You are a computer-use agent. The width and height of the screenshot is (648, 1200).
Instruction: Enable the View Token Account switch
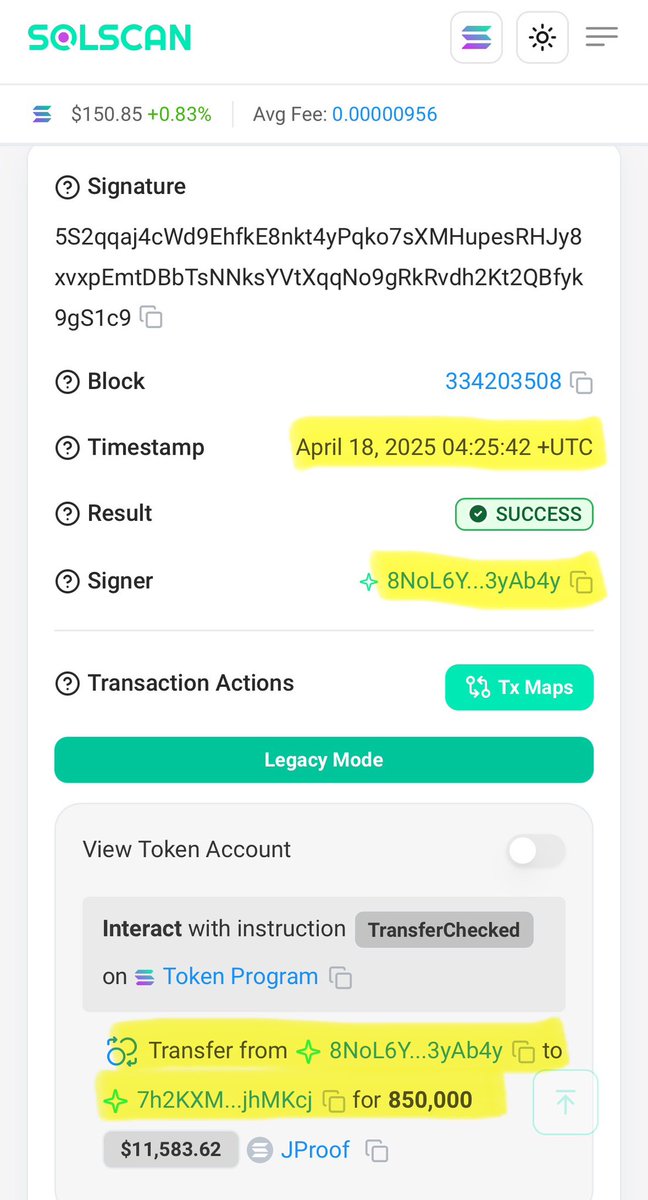click(x=535, y=850)
